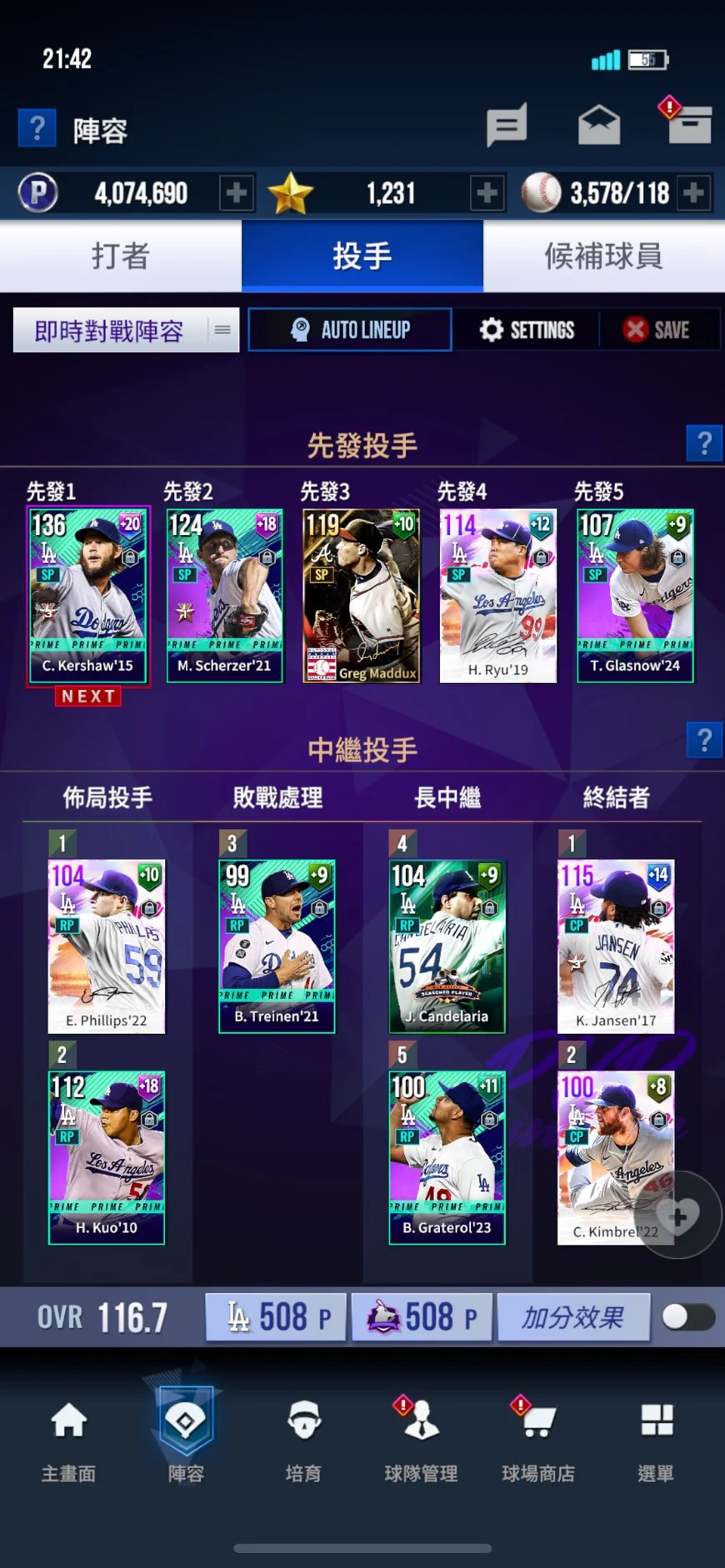
Task: Save the current lineup
Action: 657,330
